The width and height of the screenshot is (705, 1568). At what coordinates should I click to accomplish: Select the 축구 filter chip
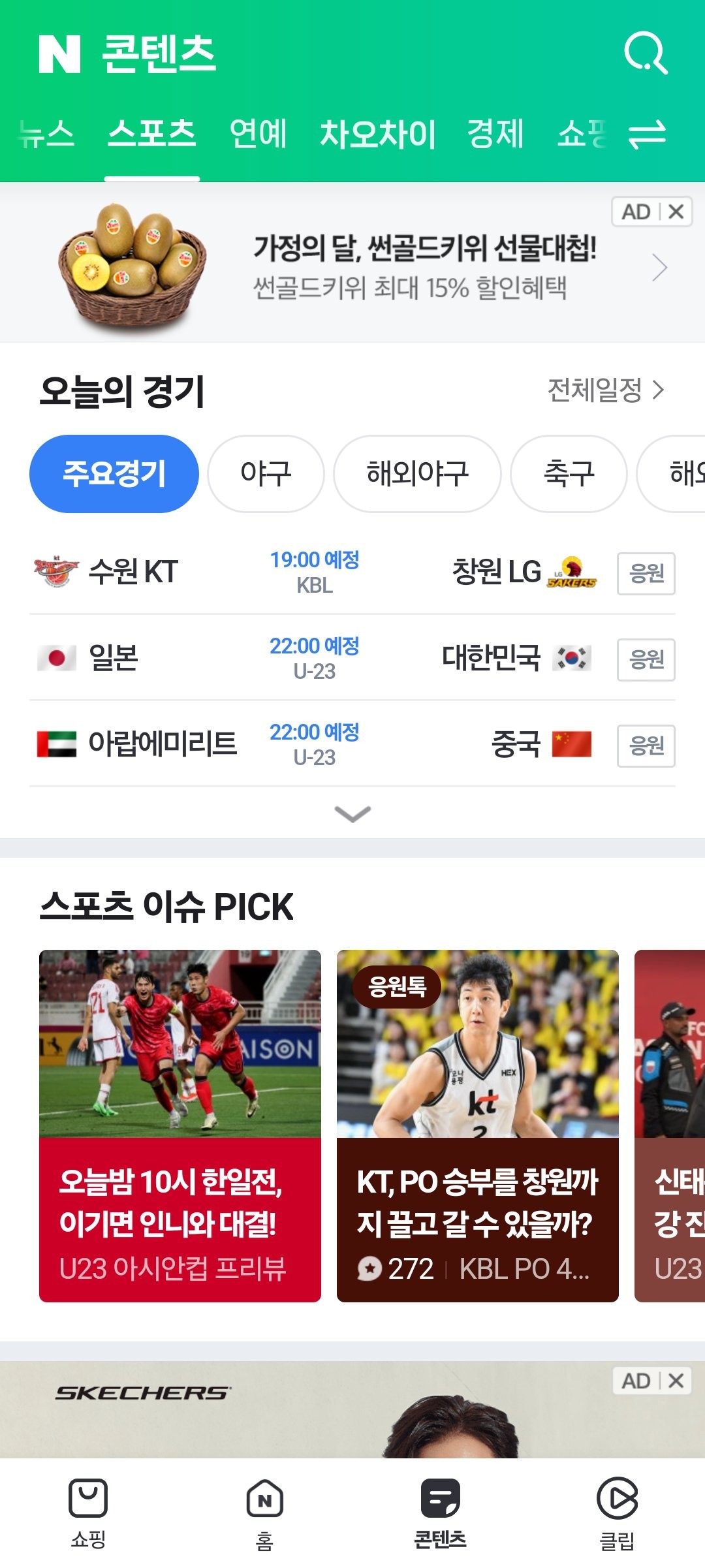pyautogui.click(x=569, y=474)
